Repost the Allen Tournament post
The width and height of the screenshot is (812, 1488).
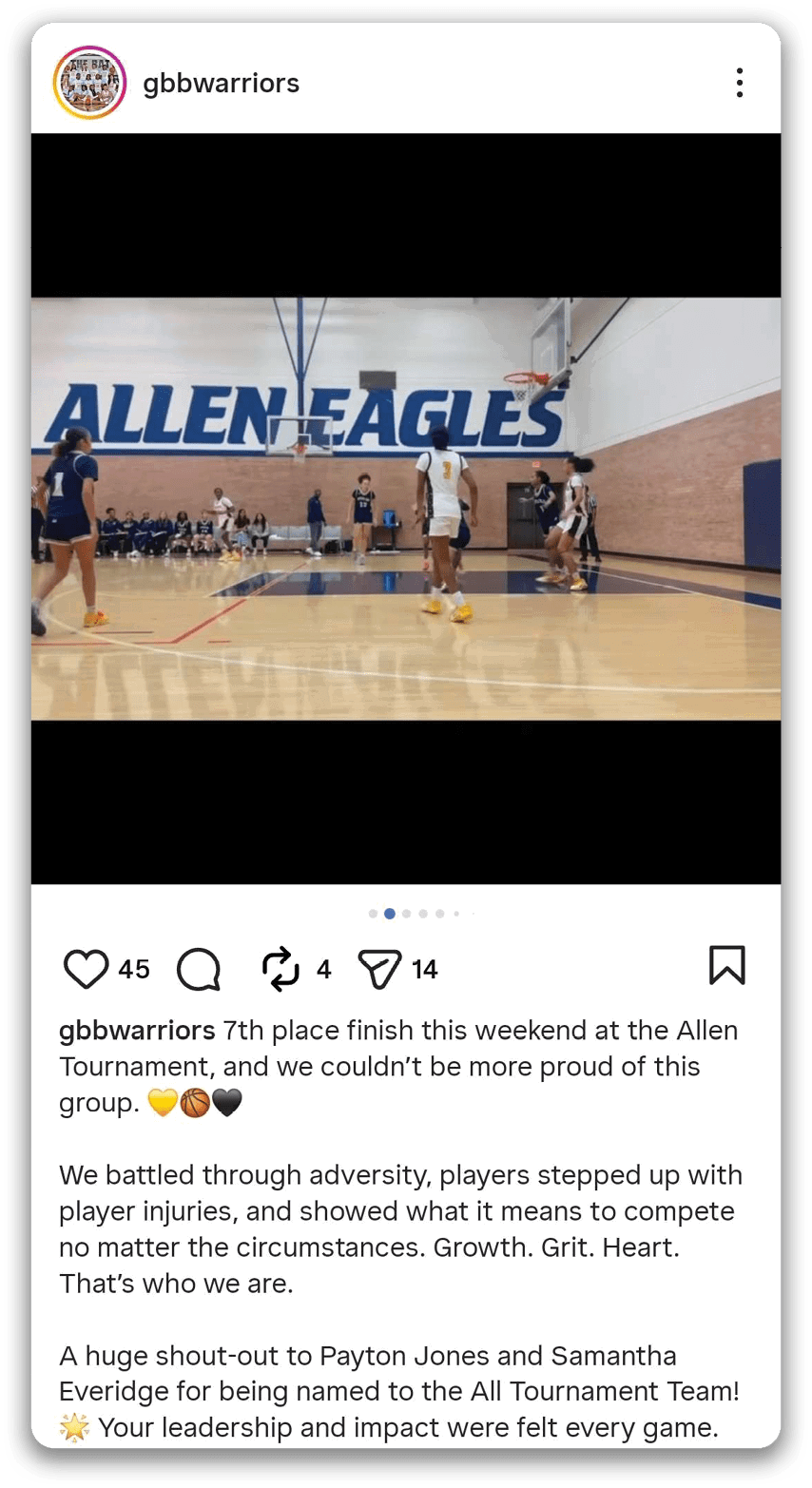280,969
